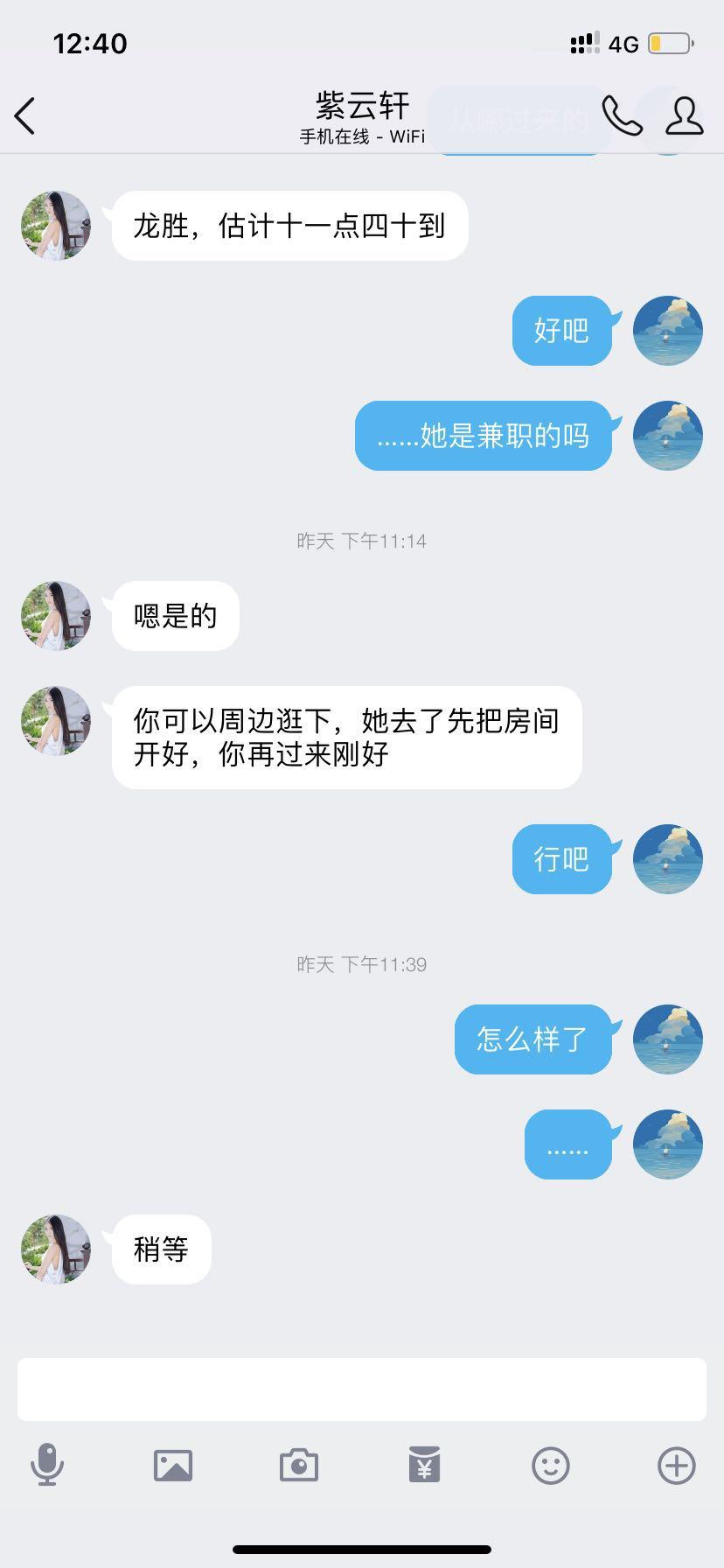724x1568 pixels.
Task: Expand more options with the plus icon
Action: point(677,1465)
